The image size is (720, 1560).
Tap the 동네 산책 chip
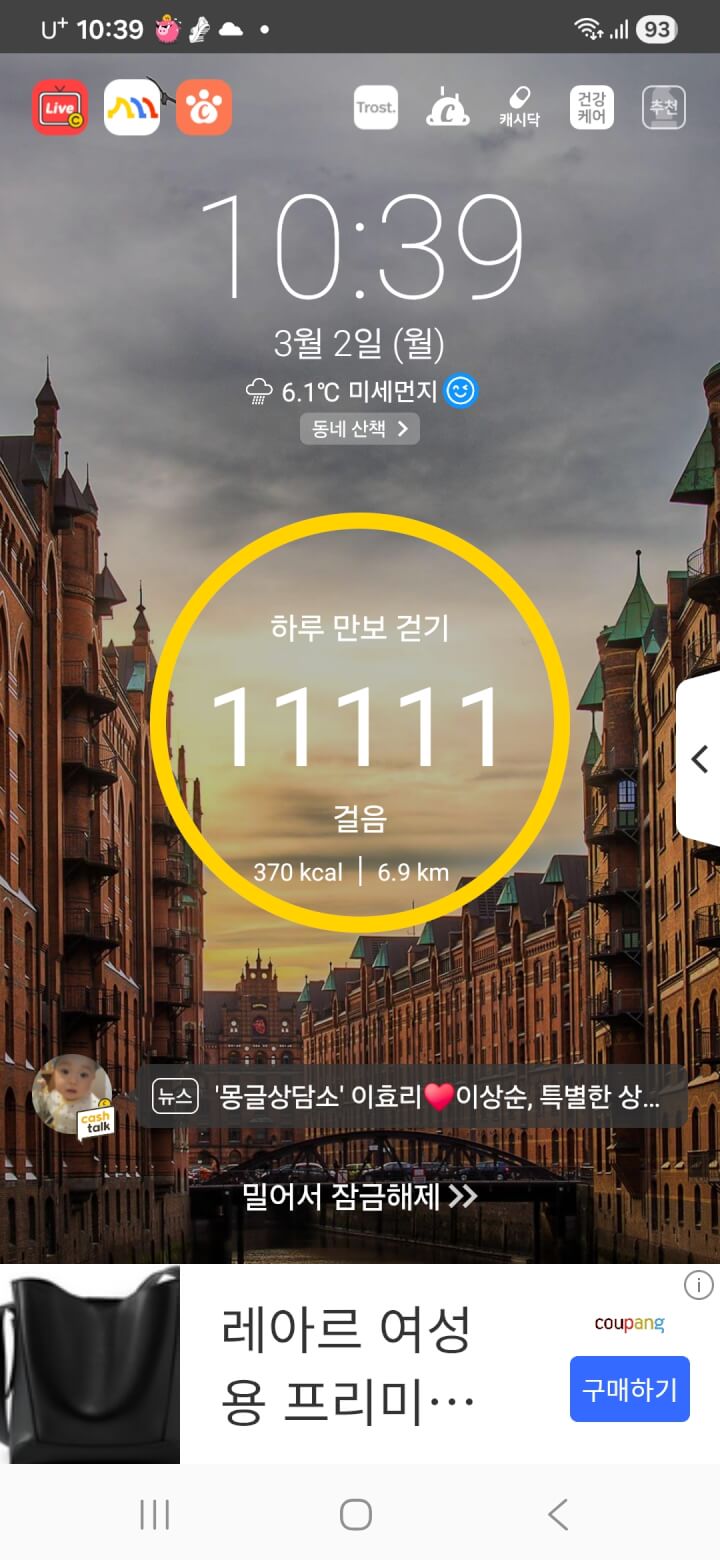[359, 429]
